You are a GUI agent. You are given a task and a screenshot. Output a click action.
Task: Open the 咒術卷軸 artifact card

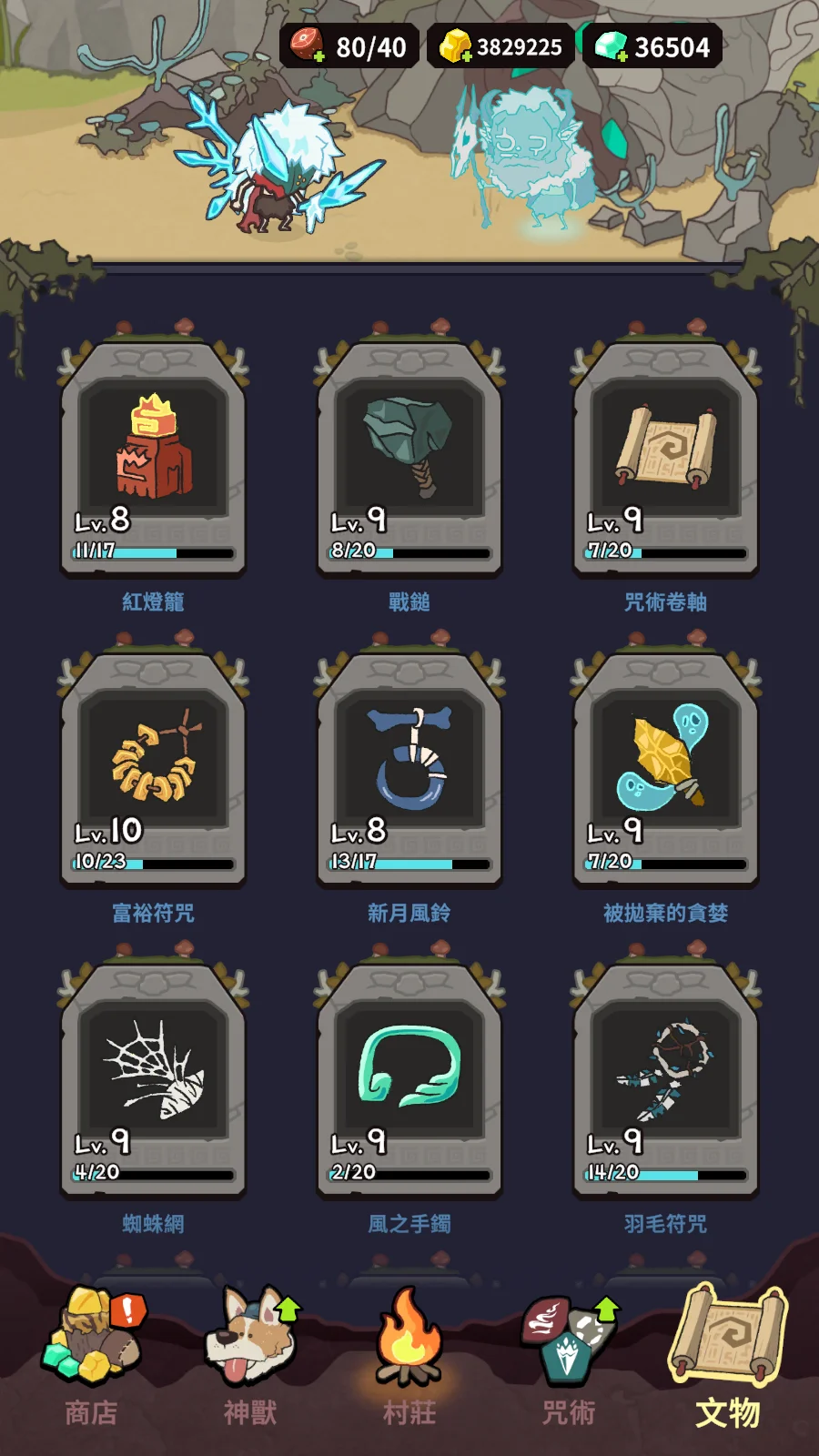click(x=665, y=460)
